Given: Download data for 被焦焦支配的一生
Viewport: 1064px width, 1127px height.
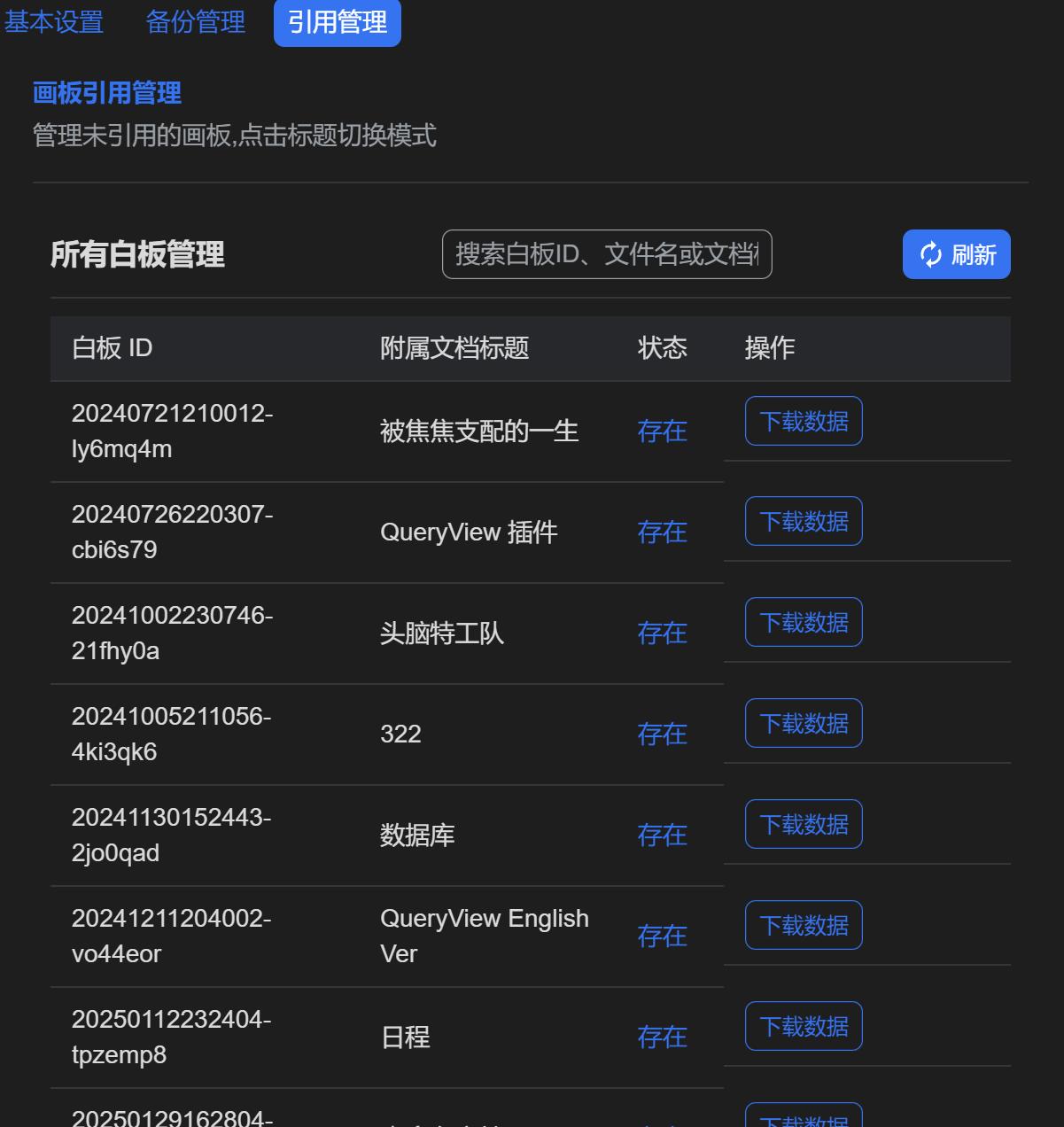Looking at the screenshot, I should click(804, 421).
